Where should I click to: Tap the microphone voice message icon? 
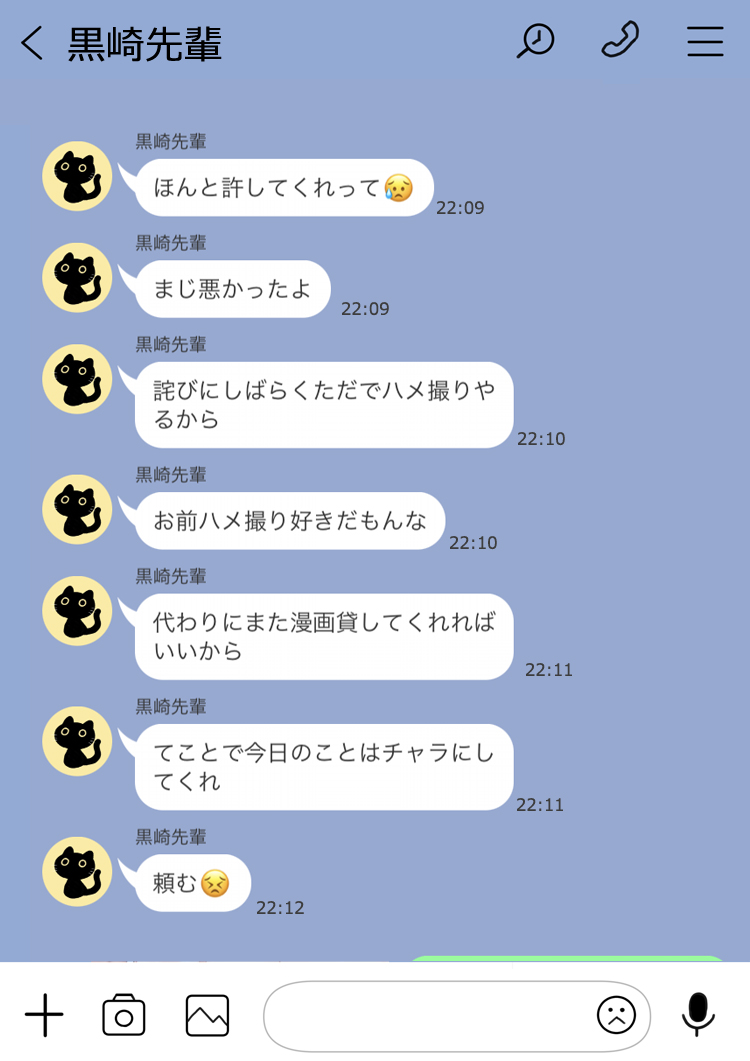pyautogui.click(x=698, y=1015)
